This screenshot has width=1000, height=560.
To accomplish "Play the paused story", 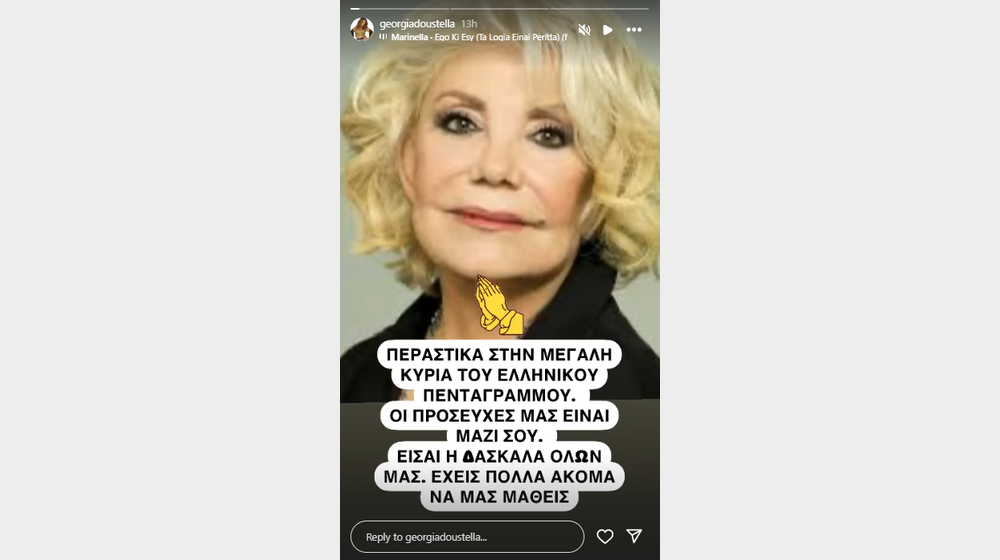I will pos(608,30).
